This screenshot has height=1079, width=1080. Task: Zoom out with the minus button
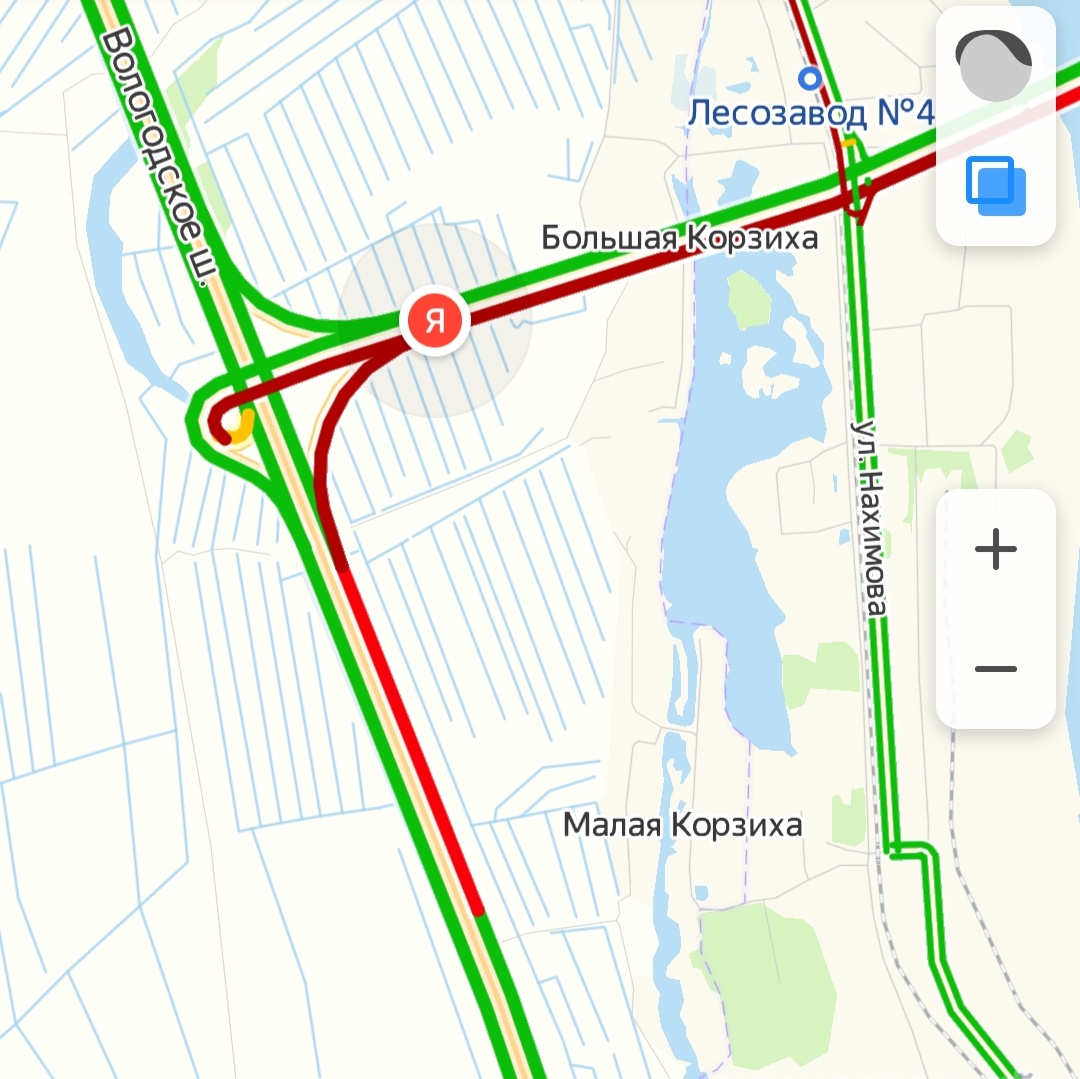point(996,668)
